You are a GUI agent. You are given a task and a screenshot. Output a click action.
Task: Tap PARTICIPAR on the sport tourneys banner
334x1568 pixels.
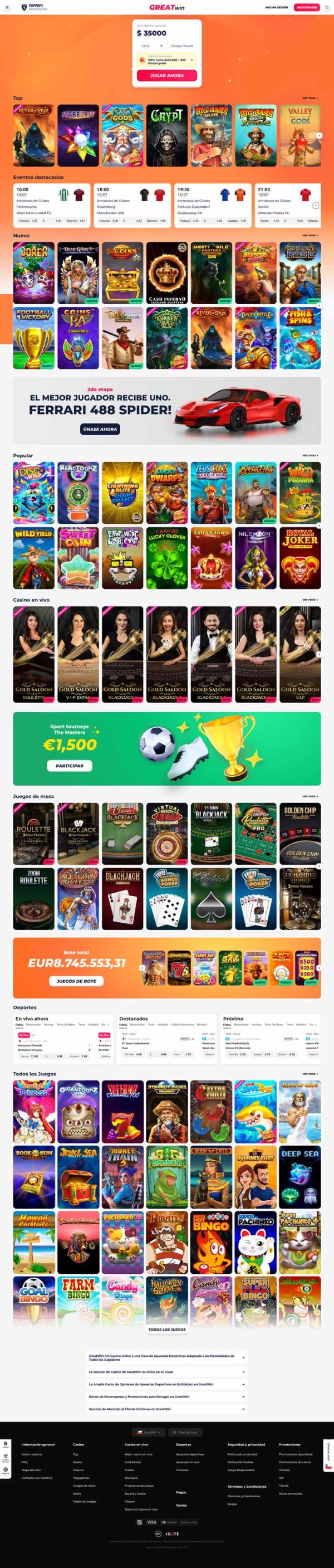70,765
